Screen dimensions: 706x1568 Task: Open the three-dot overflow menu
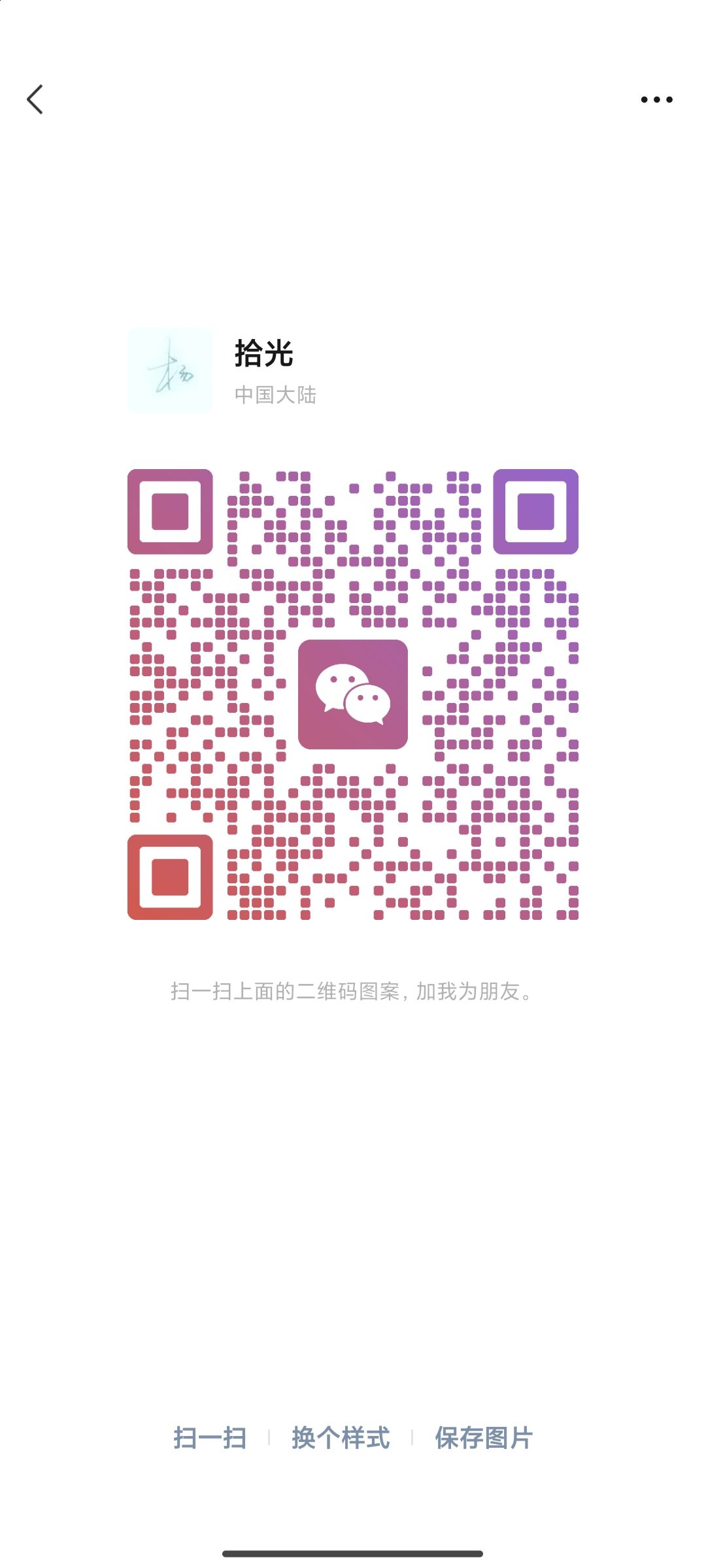coord(656,99)
